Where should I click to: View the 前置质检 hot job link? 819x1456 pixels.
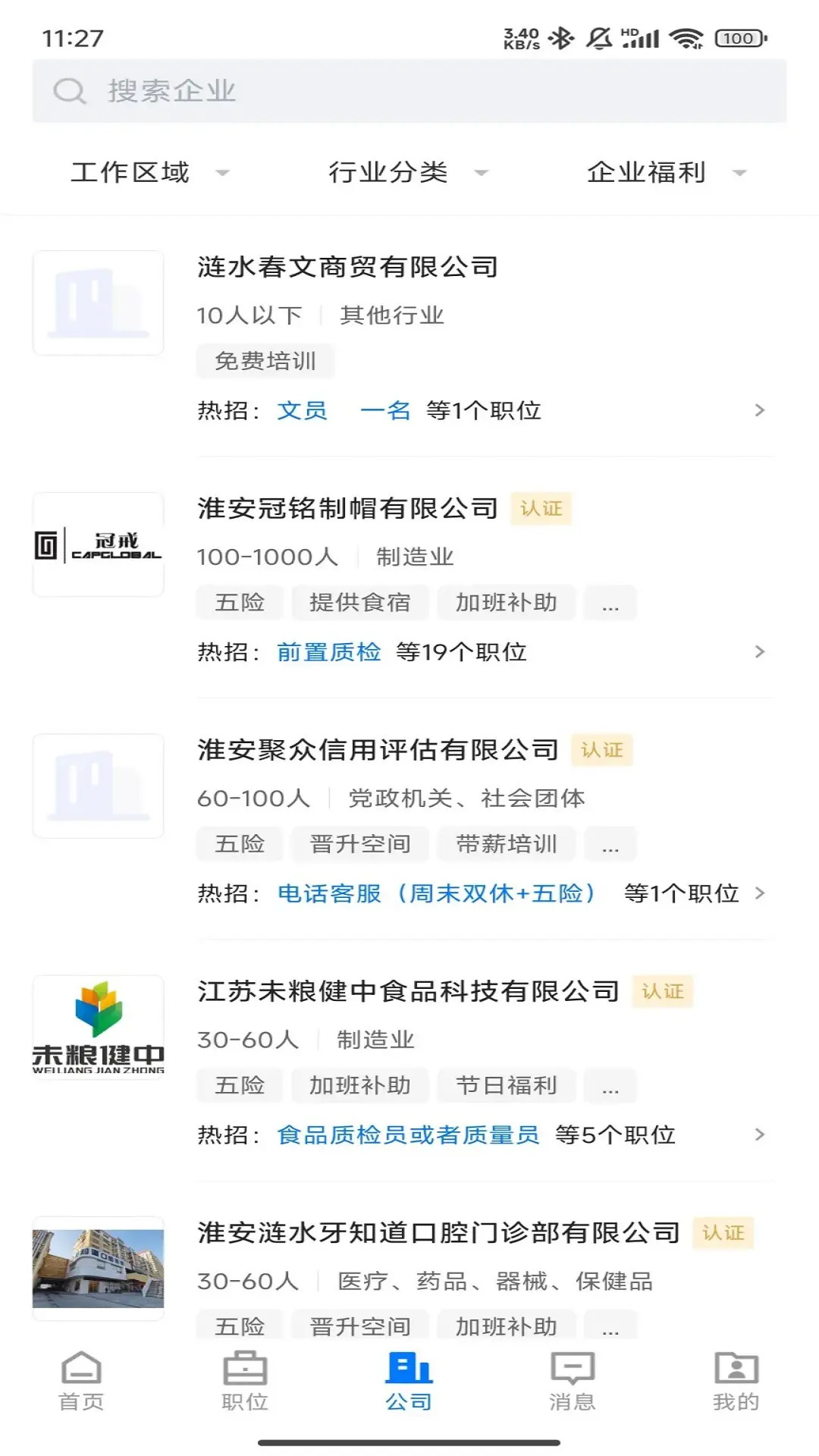330,651
